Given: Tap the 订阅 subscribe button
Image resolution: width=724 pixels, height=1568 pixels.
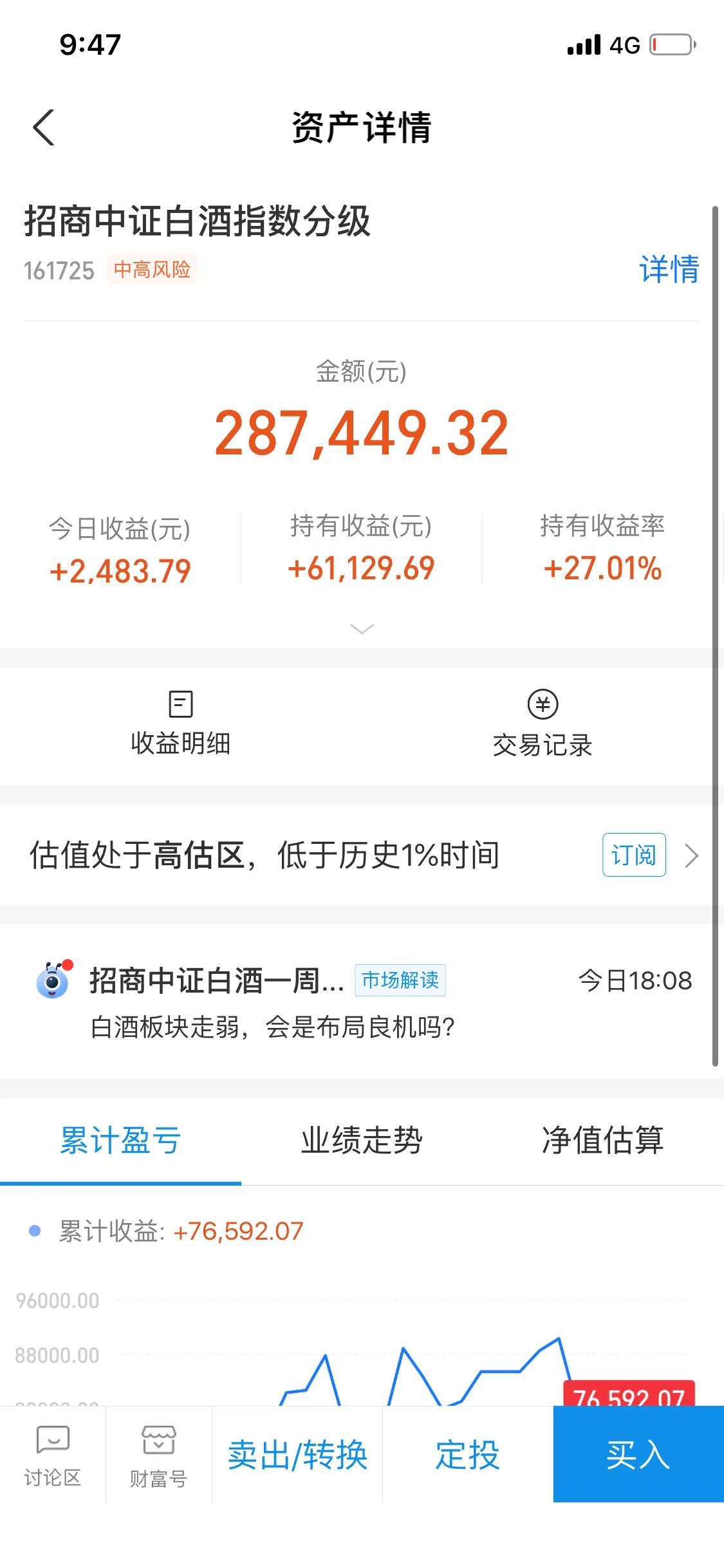Looking at the screenshot, I should click(x=634, y=855).
